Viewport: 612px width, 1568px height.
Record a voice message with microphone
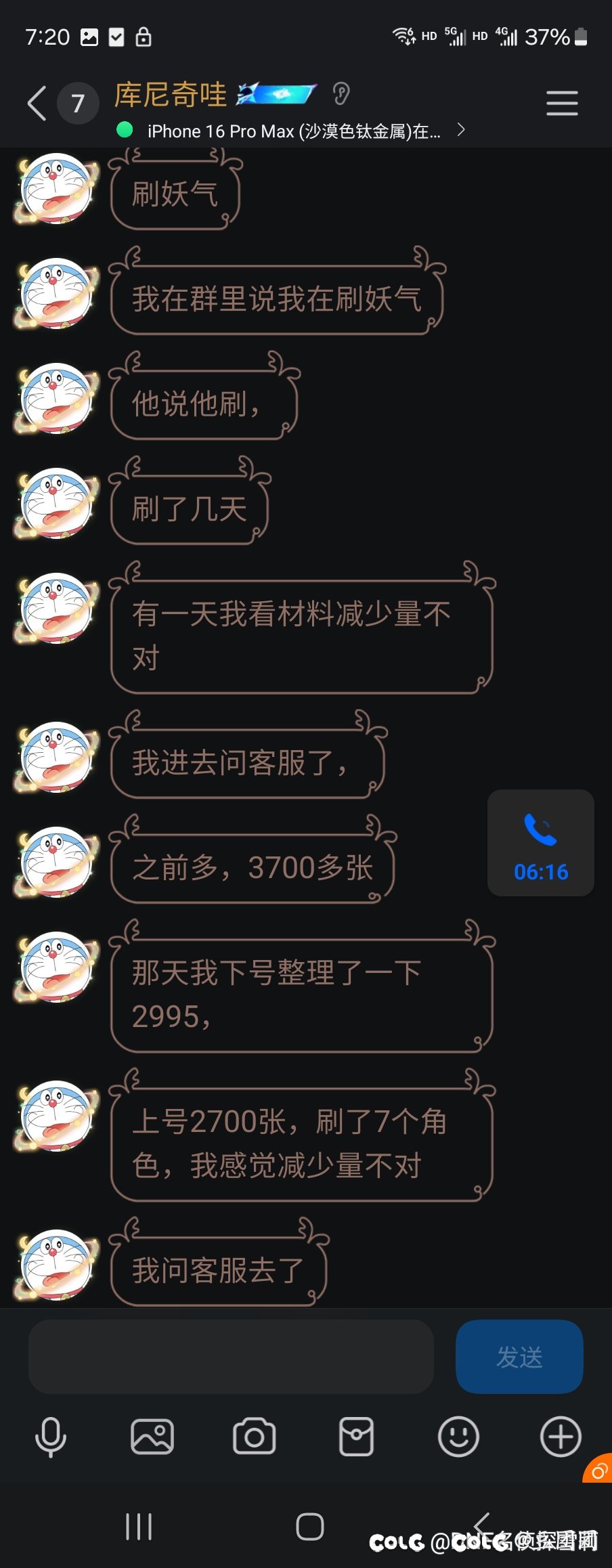point(51,1436)
